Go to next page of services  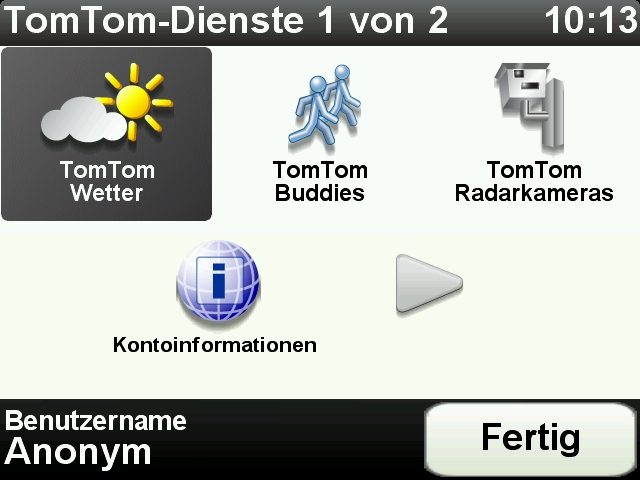coord(428,284)
